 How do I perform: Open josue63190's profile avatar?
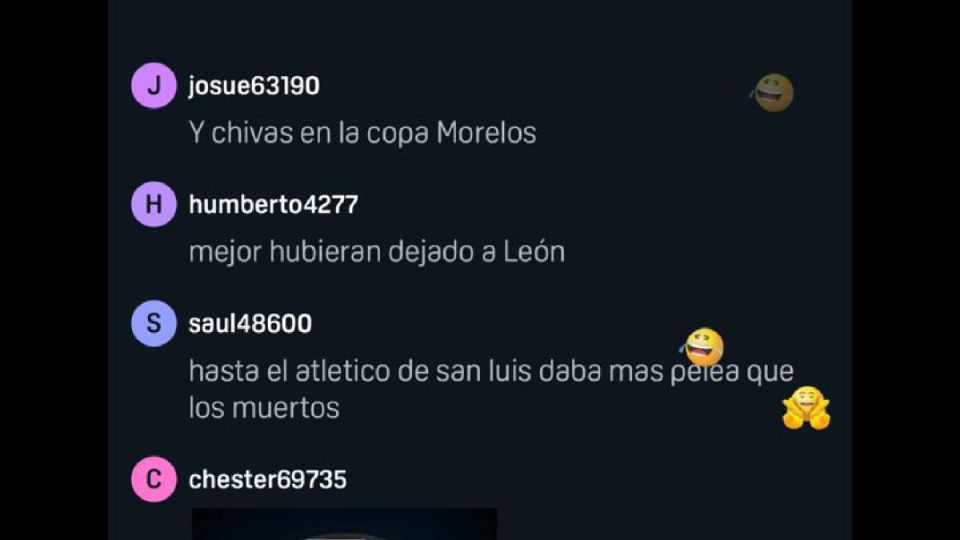click(153, 86)
